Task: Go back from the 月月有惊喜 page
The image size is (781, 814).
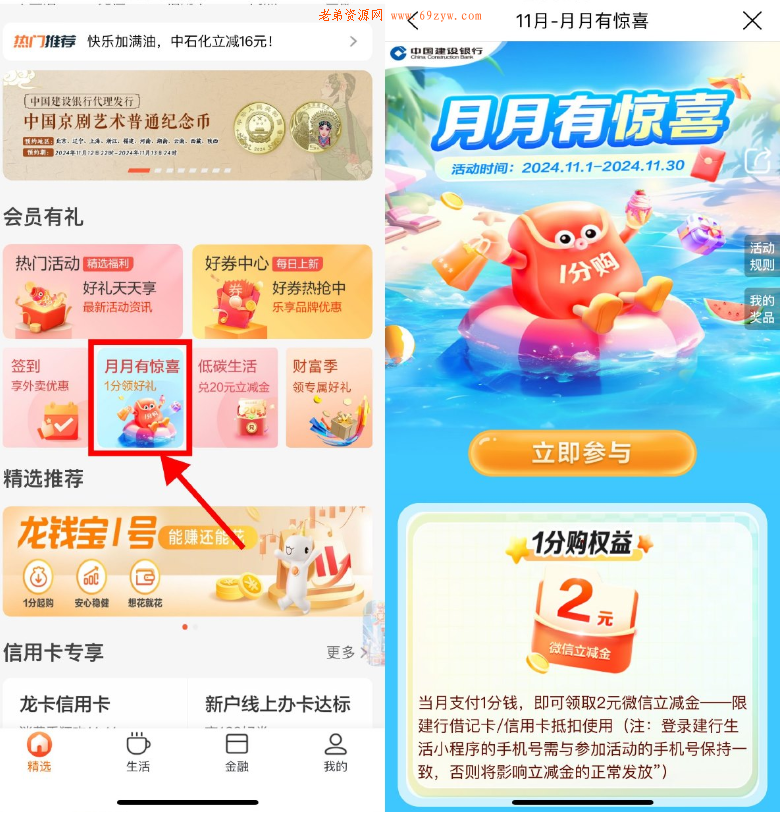Action: pyautogui.click(x=413, y=21)
